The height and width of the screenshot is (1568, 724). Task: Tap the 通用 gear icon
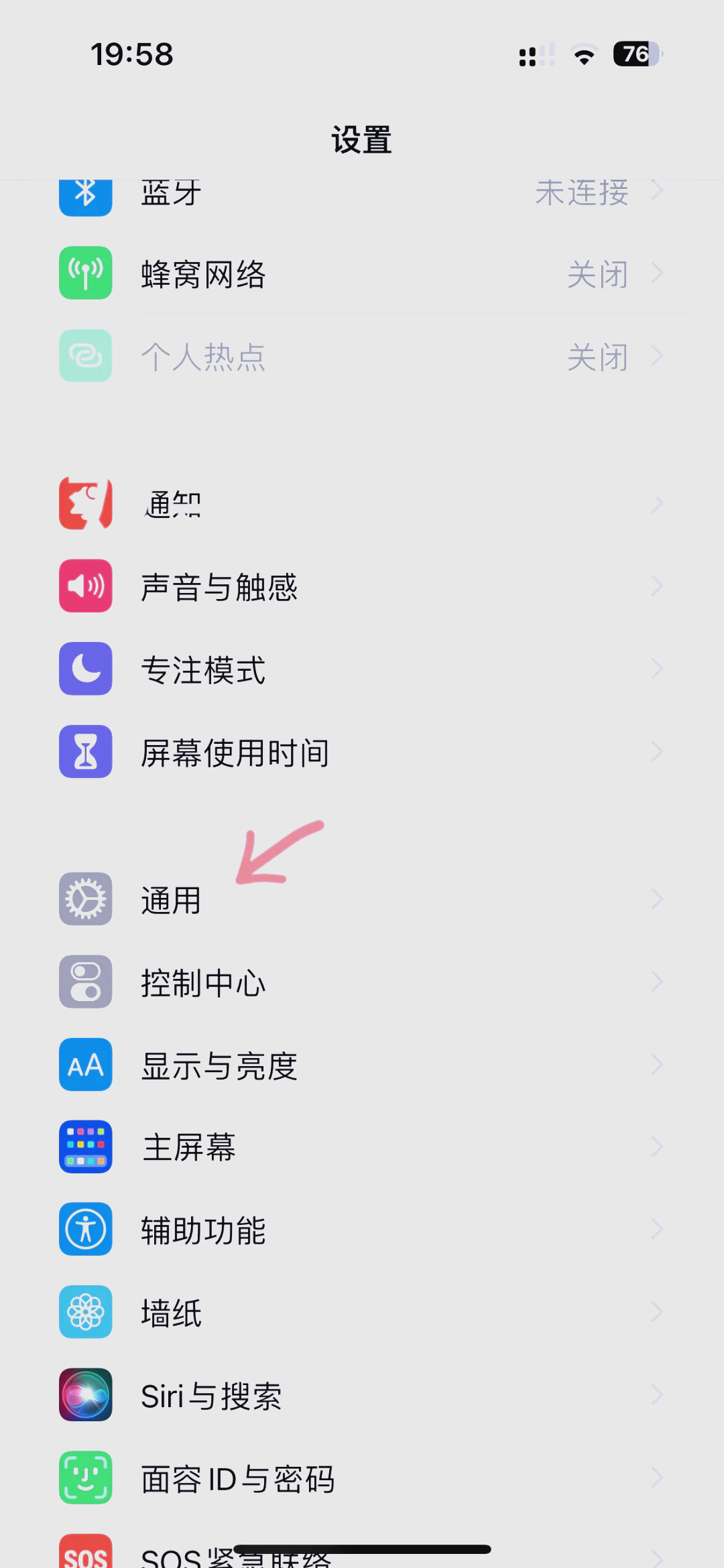tap(85, 899)
